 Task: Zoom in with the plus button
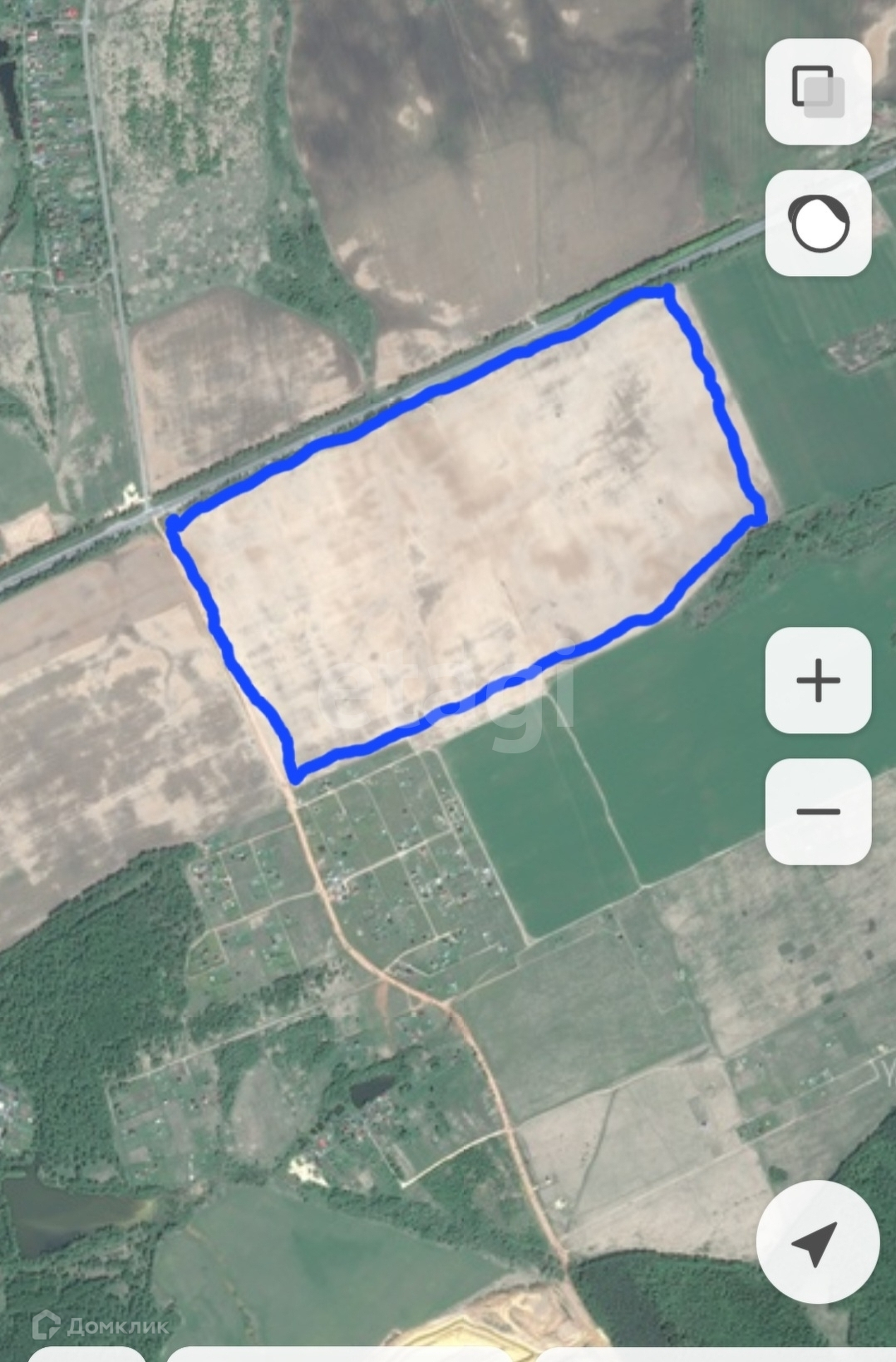pyautogui.click(x=818, y=680)
